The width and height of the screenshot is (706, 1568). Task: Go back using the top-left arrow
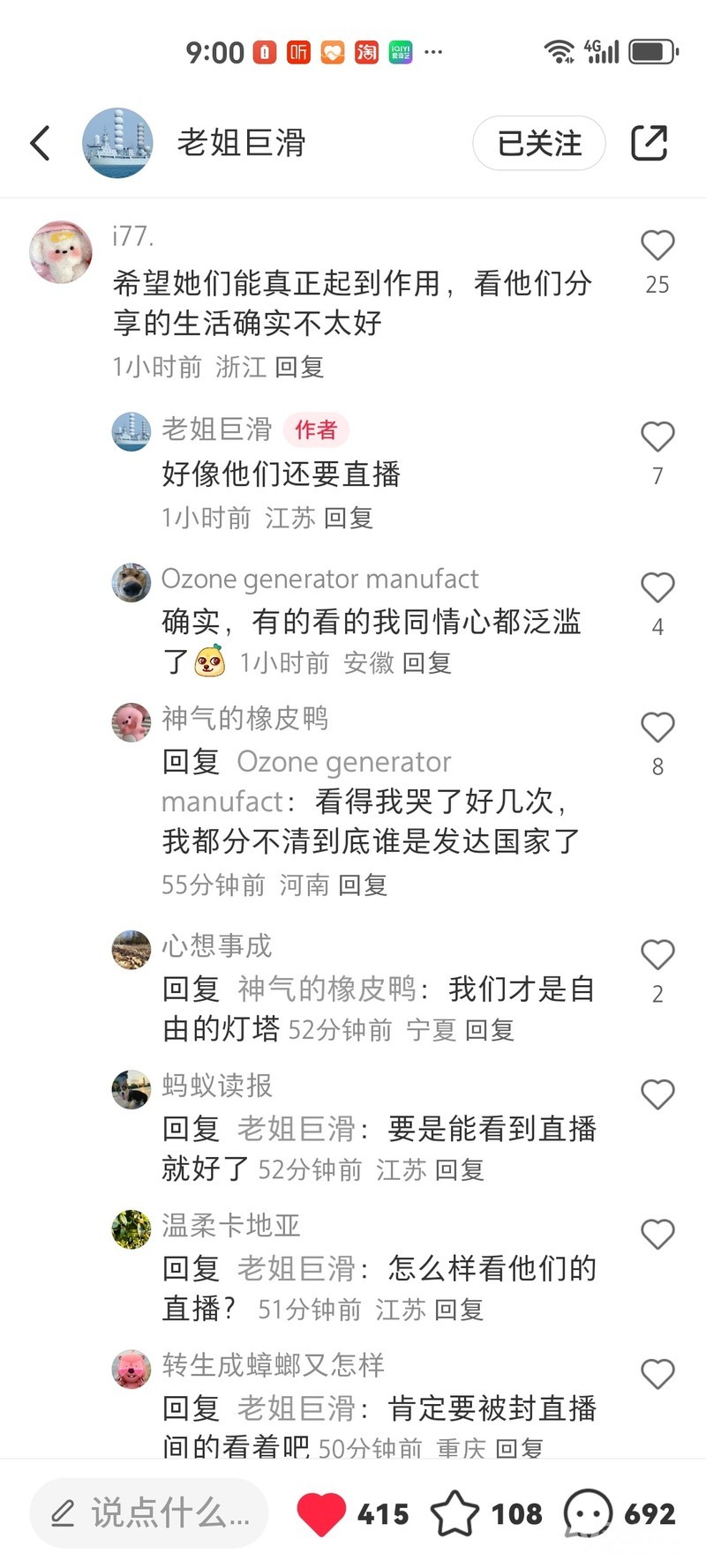click(x=41, y=143)
